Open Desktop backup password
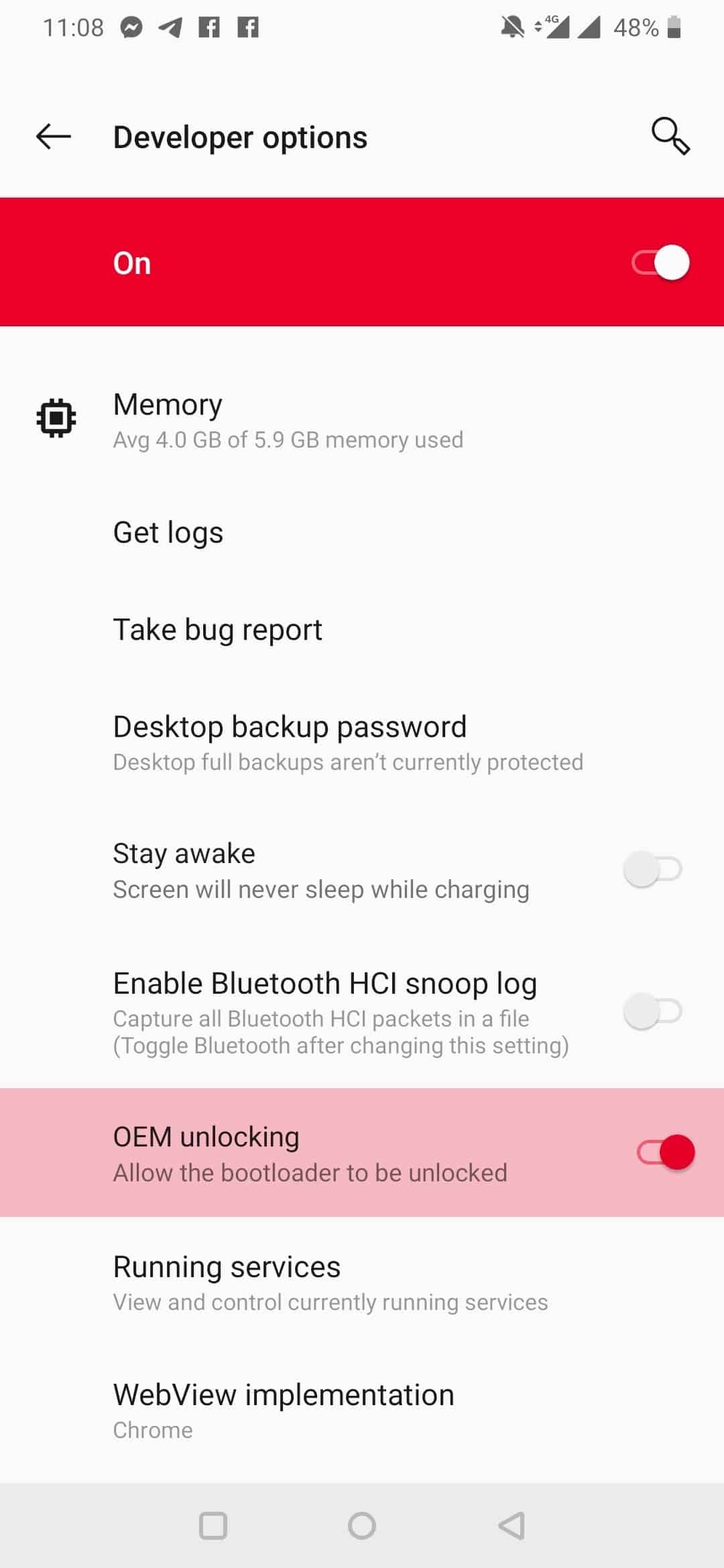Image resolution: width=724 pixels, height=1568 pixels. (362, 742)
